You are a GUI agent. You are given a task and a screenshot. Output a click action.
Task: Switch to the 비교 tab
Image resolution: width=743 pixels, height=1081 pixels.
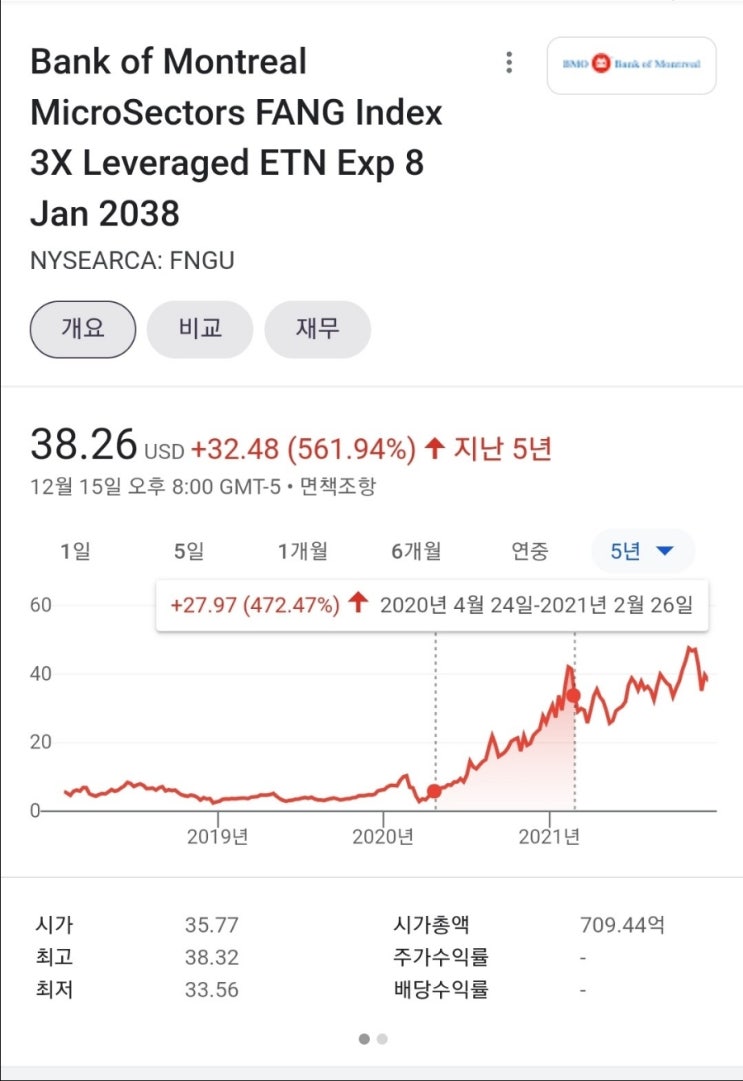pyautogui.click(x=200, y=329)
